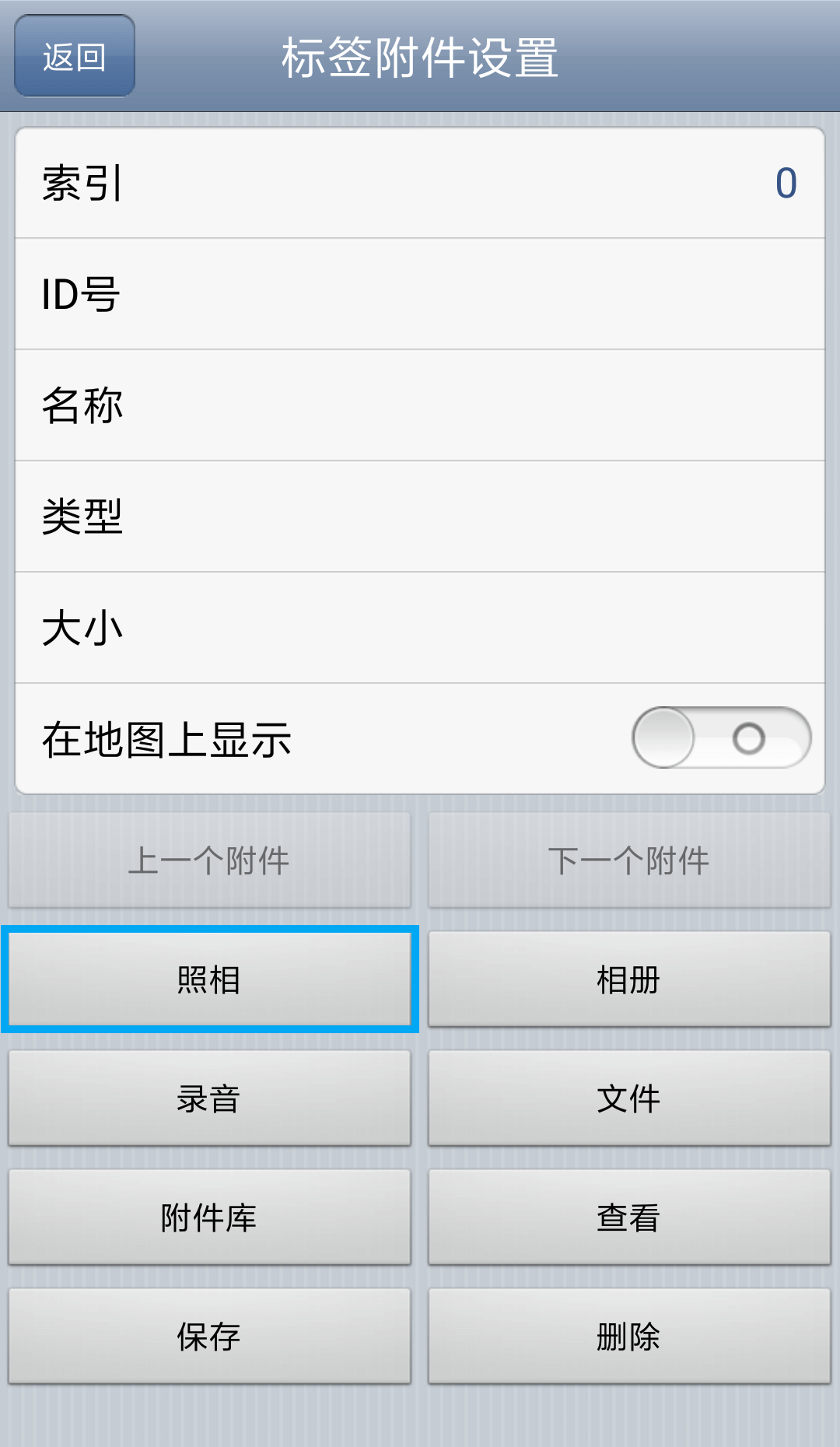Tap the 返回 back button
The image size is (840, 1447).
pos(75,56)
